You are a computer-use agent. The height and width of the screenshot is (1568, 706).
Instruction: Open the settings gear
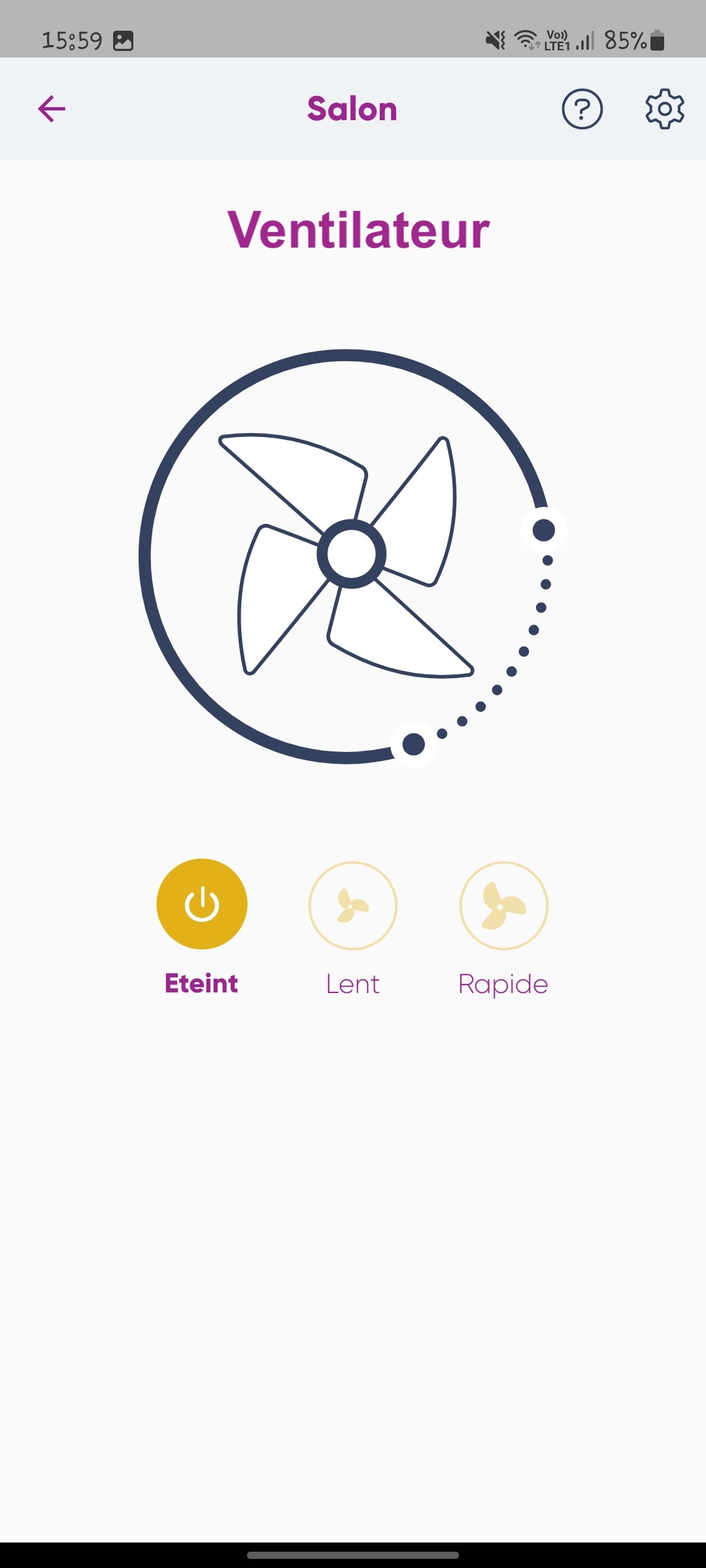click(x=665, y=108)
